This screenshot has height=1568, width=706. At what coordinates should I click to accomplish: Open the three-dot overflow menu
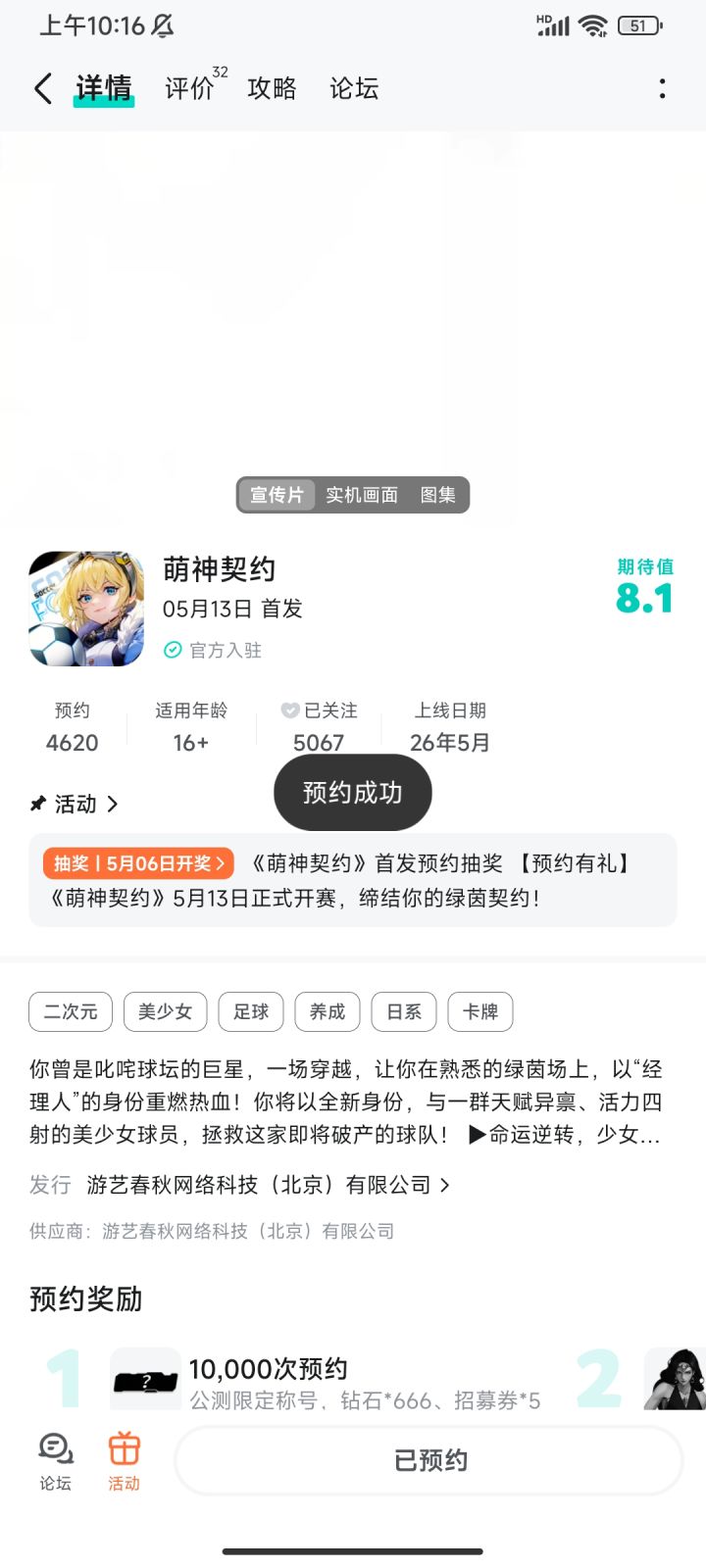663,88
